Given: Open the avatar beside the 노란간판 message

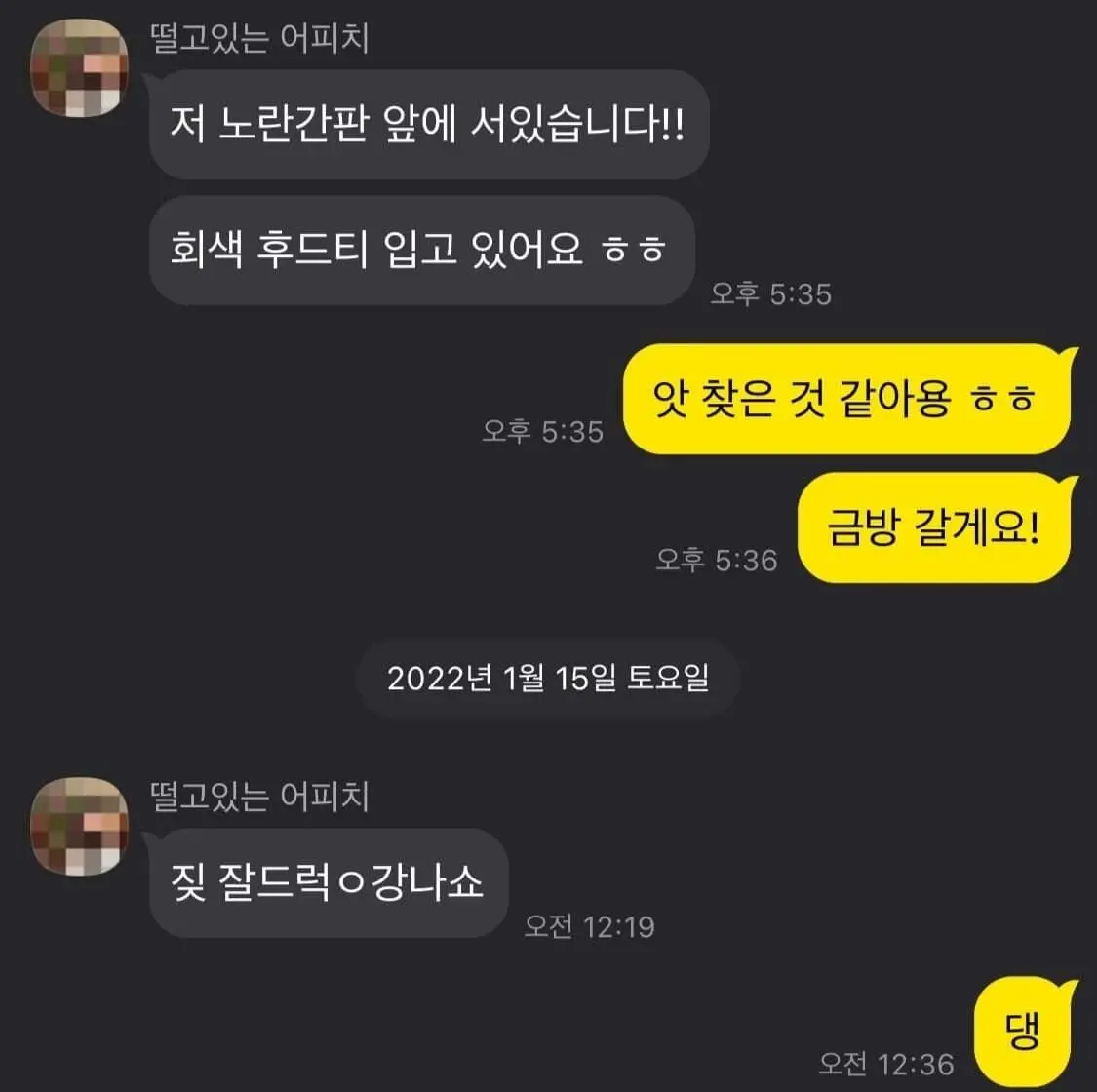Looking at the screenshot, I should pyautogui.click(x=80, y=68).
